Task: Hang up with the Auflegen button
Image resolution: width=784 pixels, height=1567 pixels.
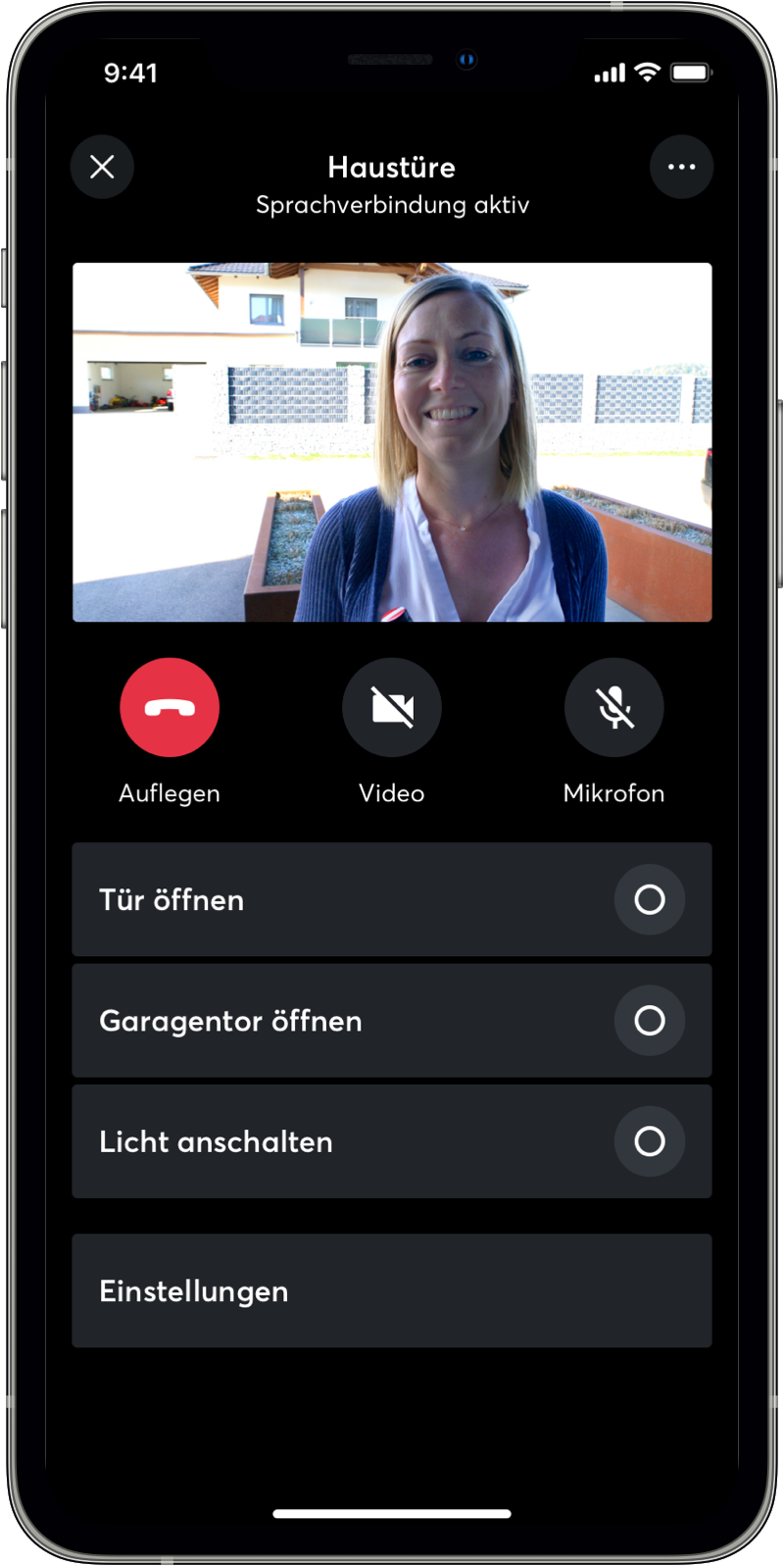Action: [170, 707]
